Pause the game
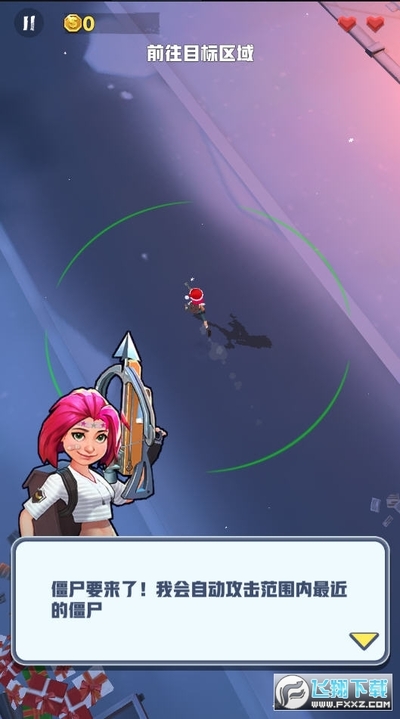400x719 pixels. 29,22
